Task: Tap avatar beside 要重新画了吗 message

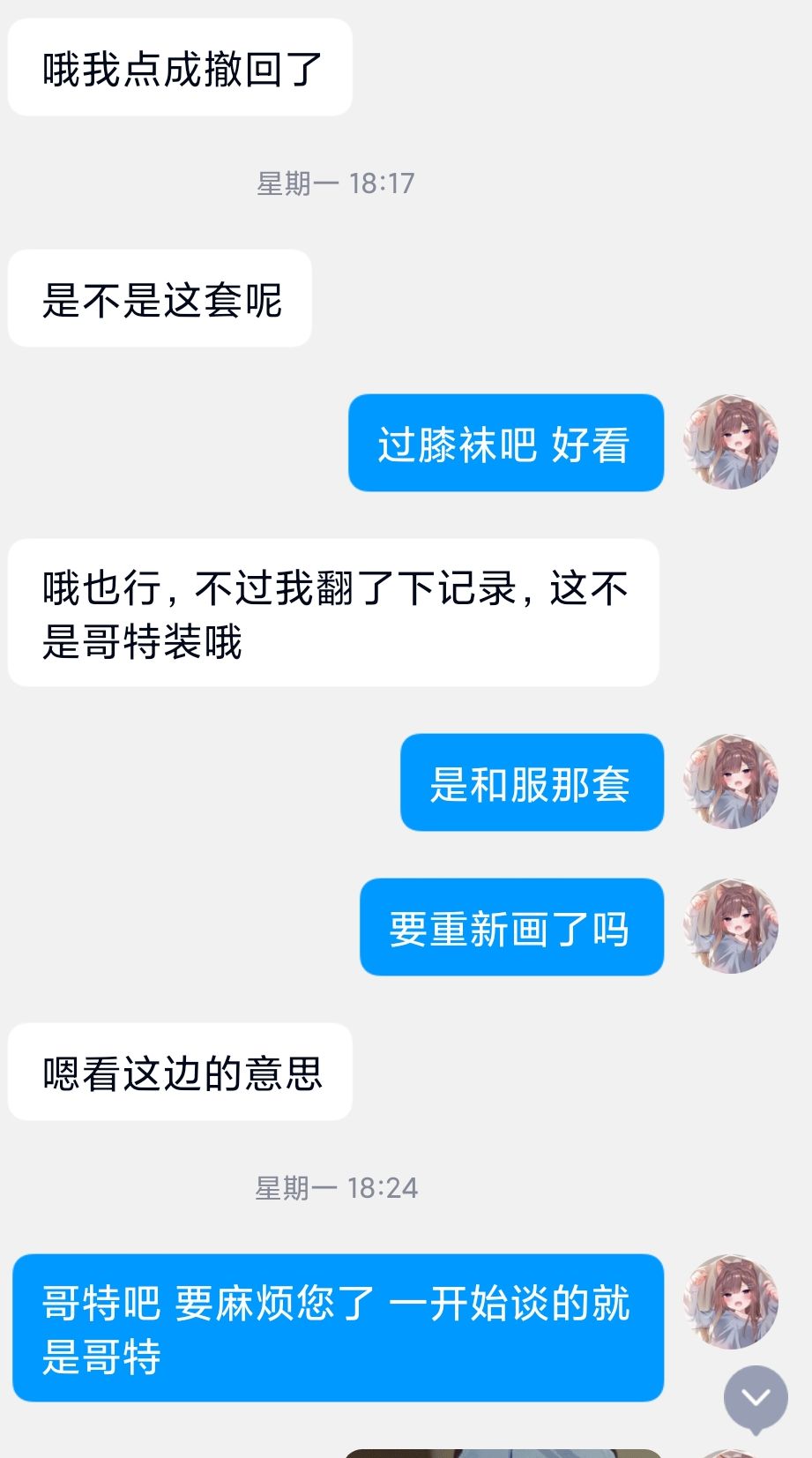Action: click(x=731, y=927)
